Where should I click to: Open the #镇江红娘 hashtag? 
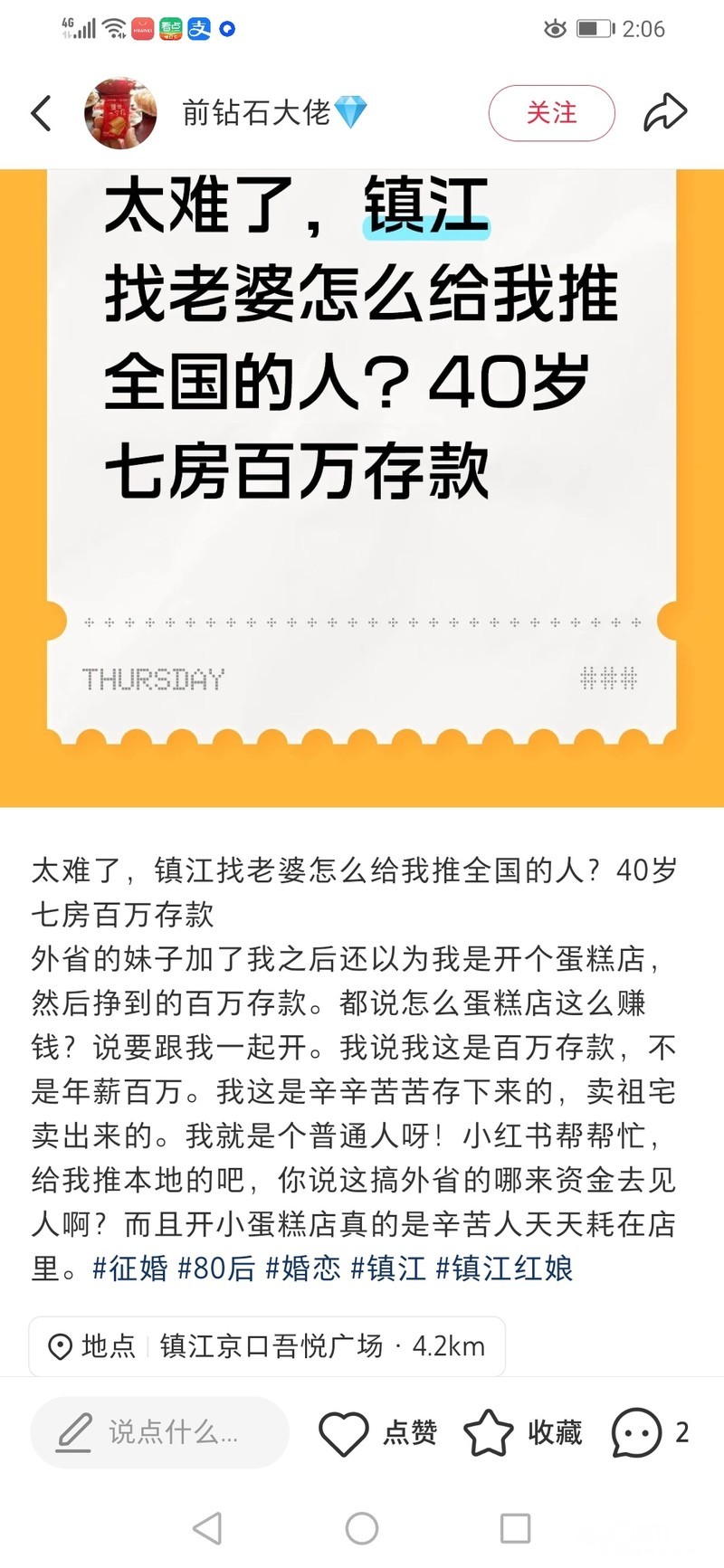[x=504, y=1268]
